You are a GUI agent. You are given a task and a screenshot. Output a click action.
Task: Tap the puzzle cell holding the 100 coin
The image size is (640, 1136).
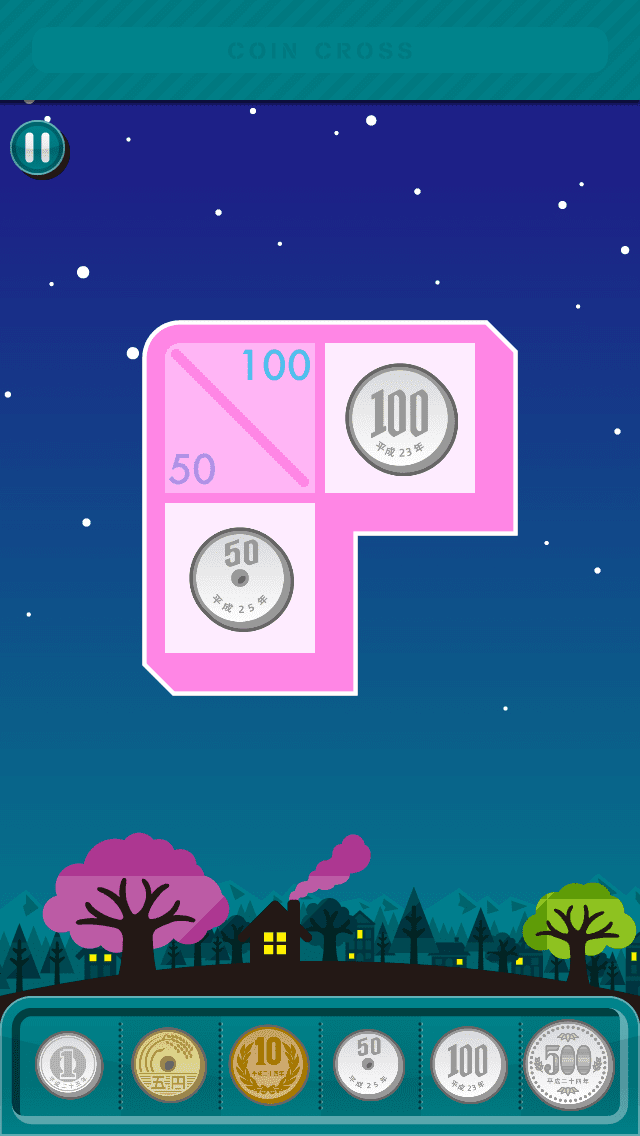pos(401,418)
